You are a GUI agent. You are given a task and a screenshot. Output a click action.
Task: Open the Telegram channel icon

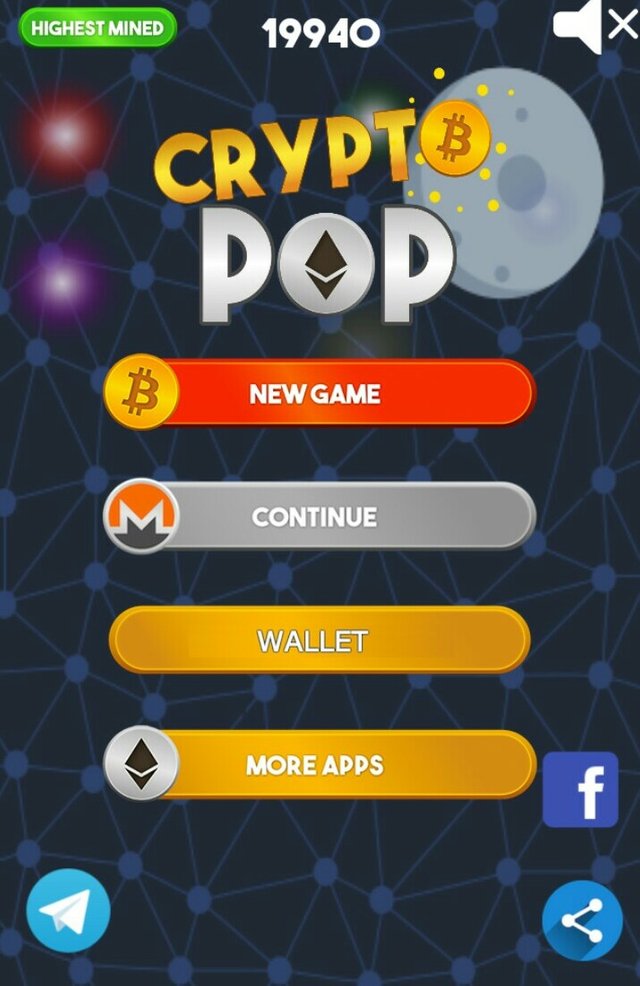click(x=68, y=910)
